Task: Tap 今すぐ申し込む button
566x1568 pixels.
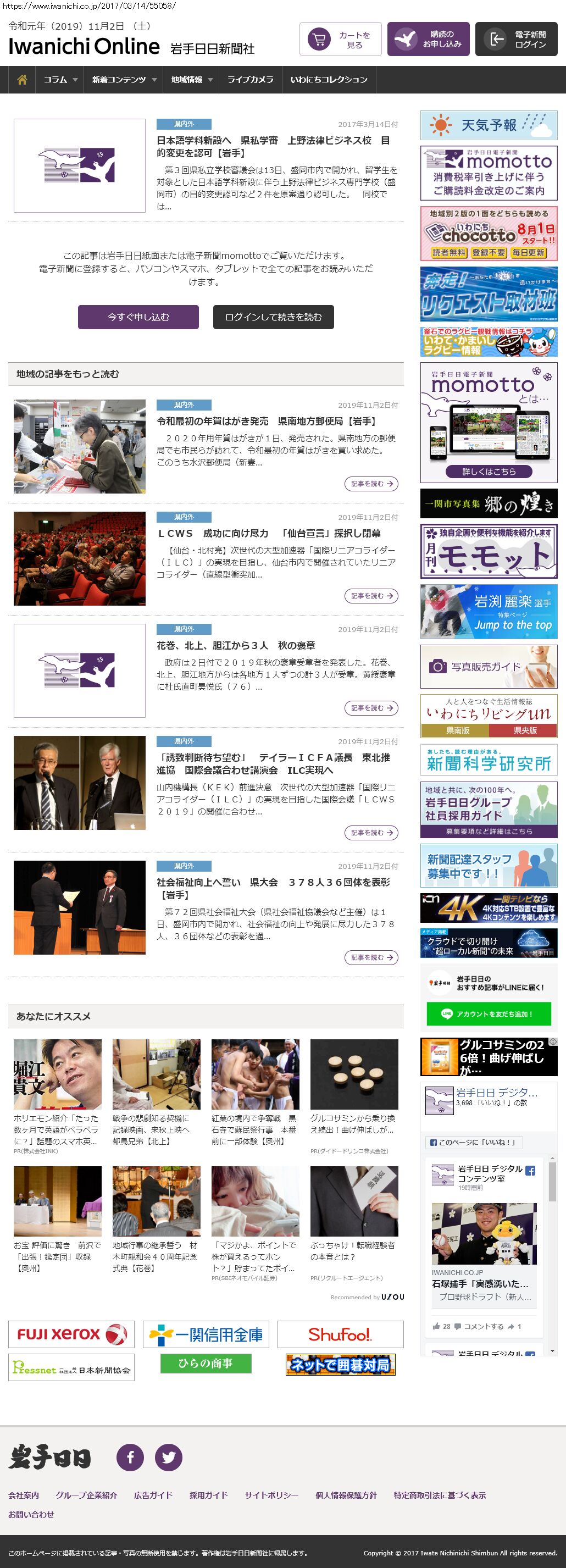Action: click(138, 317)
